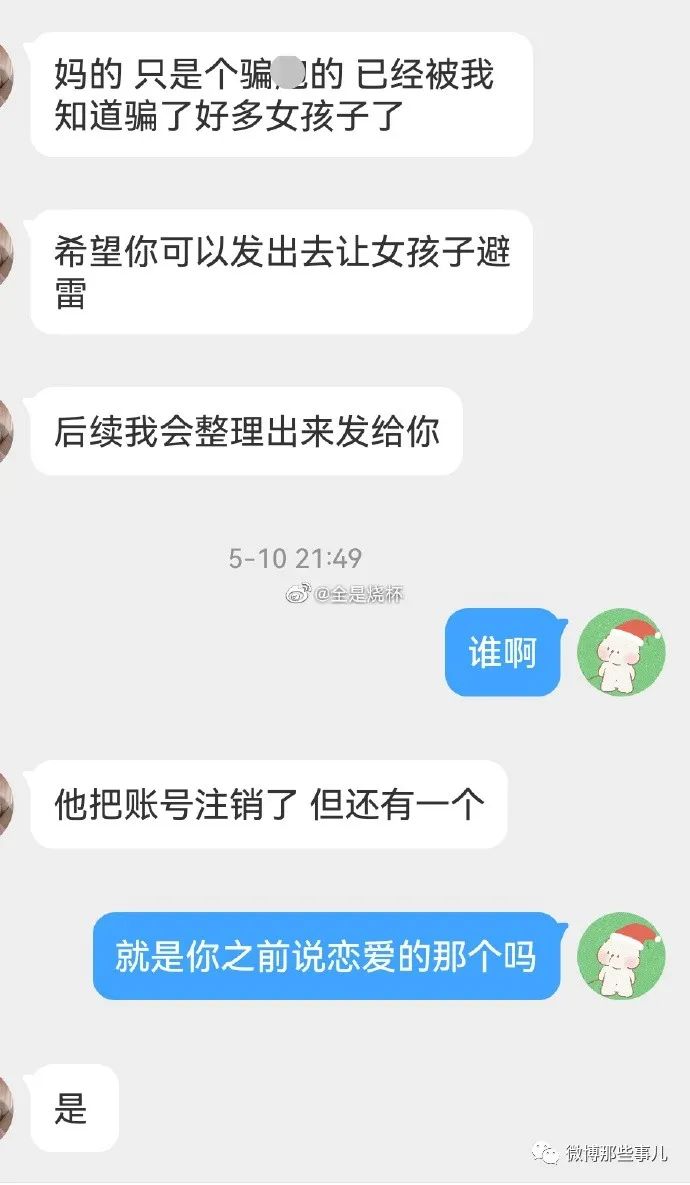
Task: Open the Santa-hat avatar beside the 谁啊 message
Action: tap(622, 653)
